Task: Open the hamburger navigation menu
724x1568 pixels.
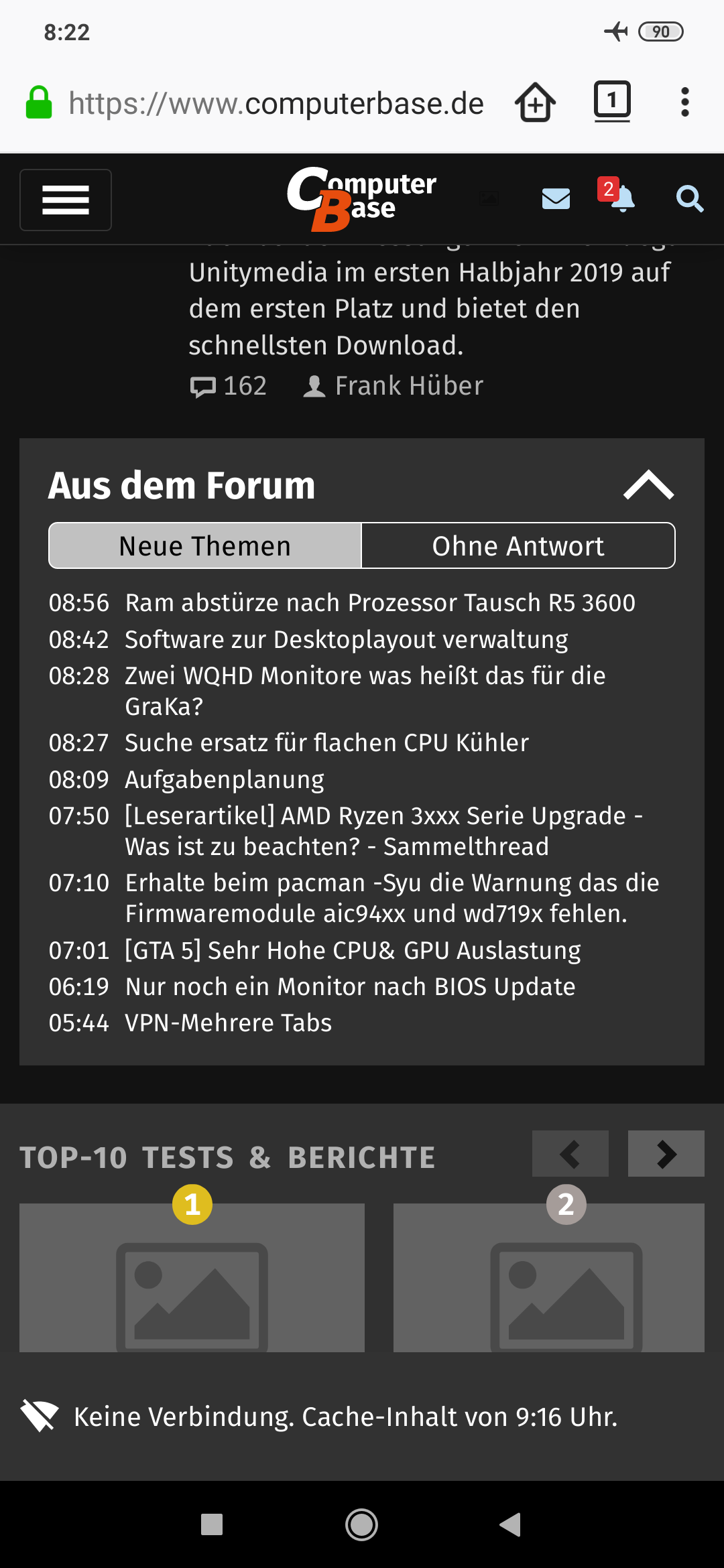Action: tap(66, 200)
